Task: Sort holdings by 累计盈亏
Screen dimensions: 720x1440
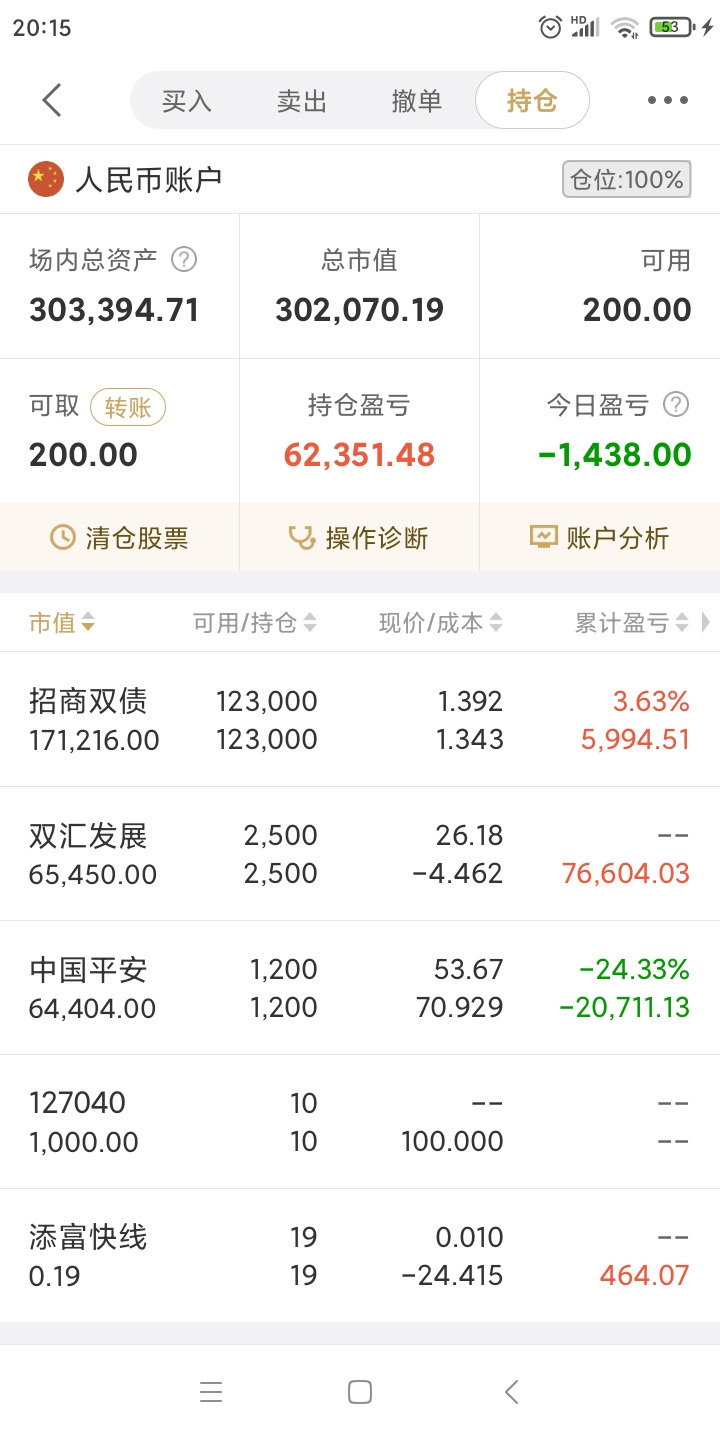Action: click(631, 623)
